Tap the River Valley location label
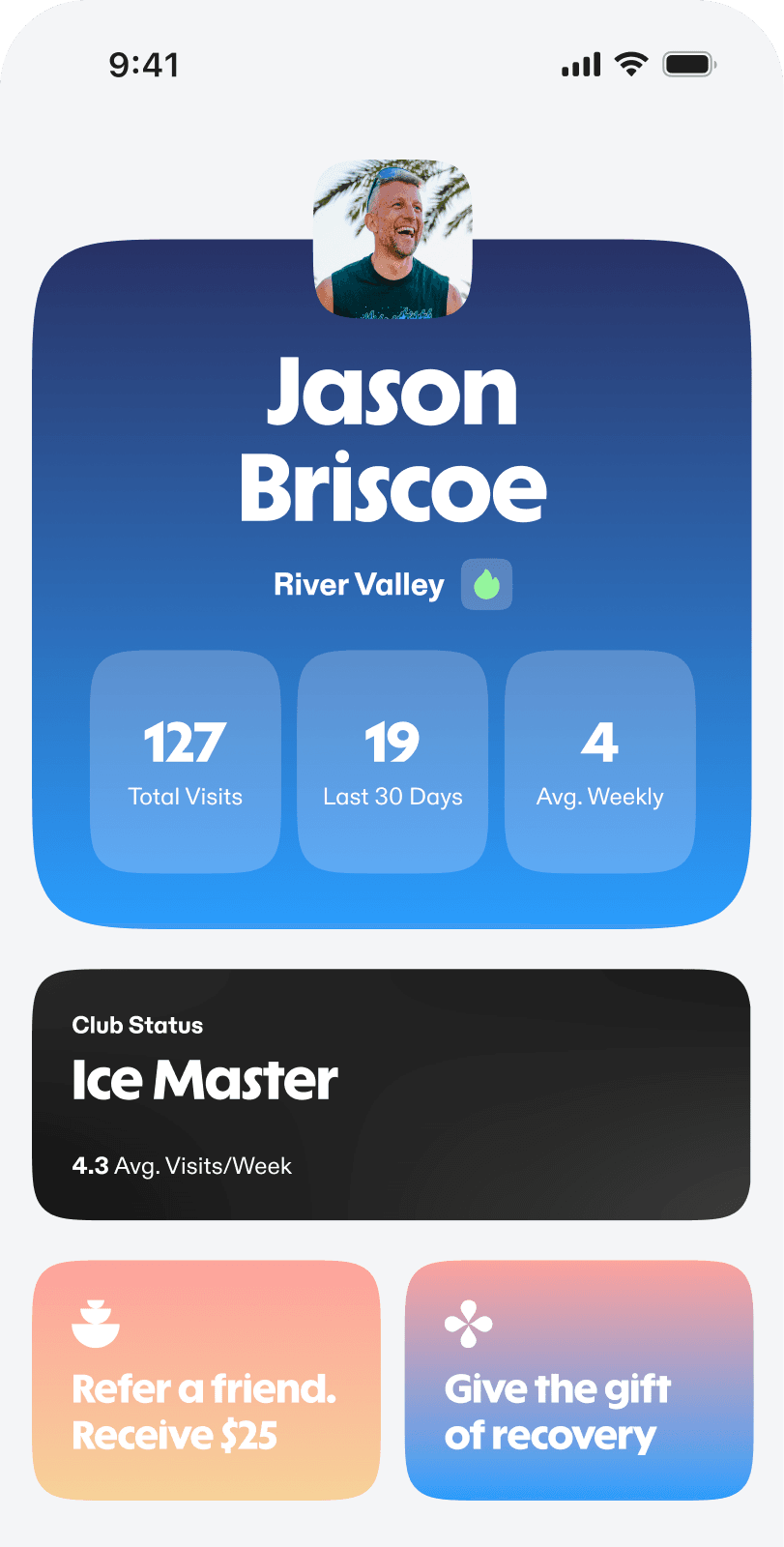 tap(359, 584)
